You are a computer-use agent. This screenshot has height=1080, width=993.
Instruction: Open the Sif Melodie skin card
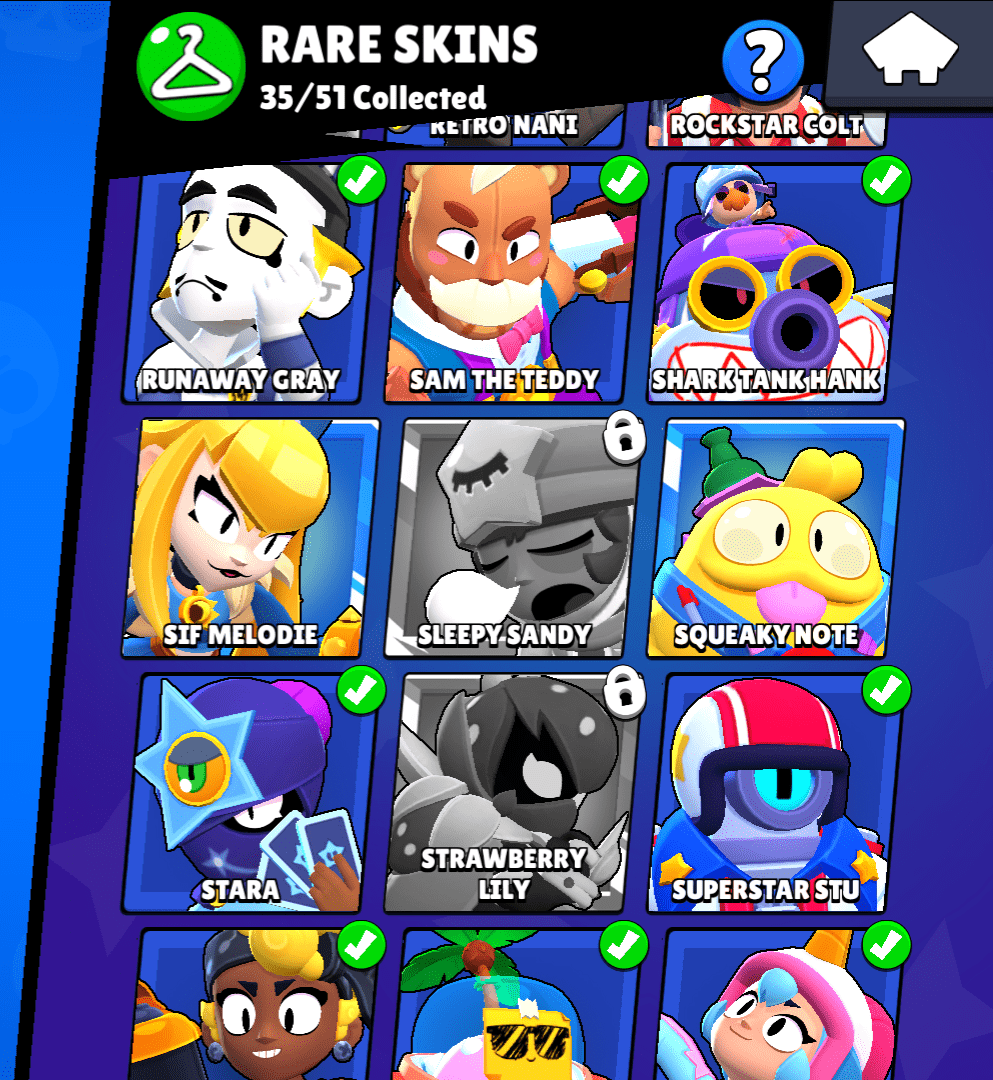click(251, 537)
